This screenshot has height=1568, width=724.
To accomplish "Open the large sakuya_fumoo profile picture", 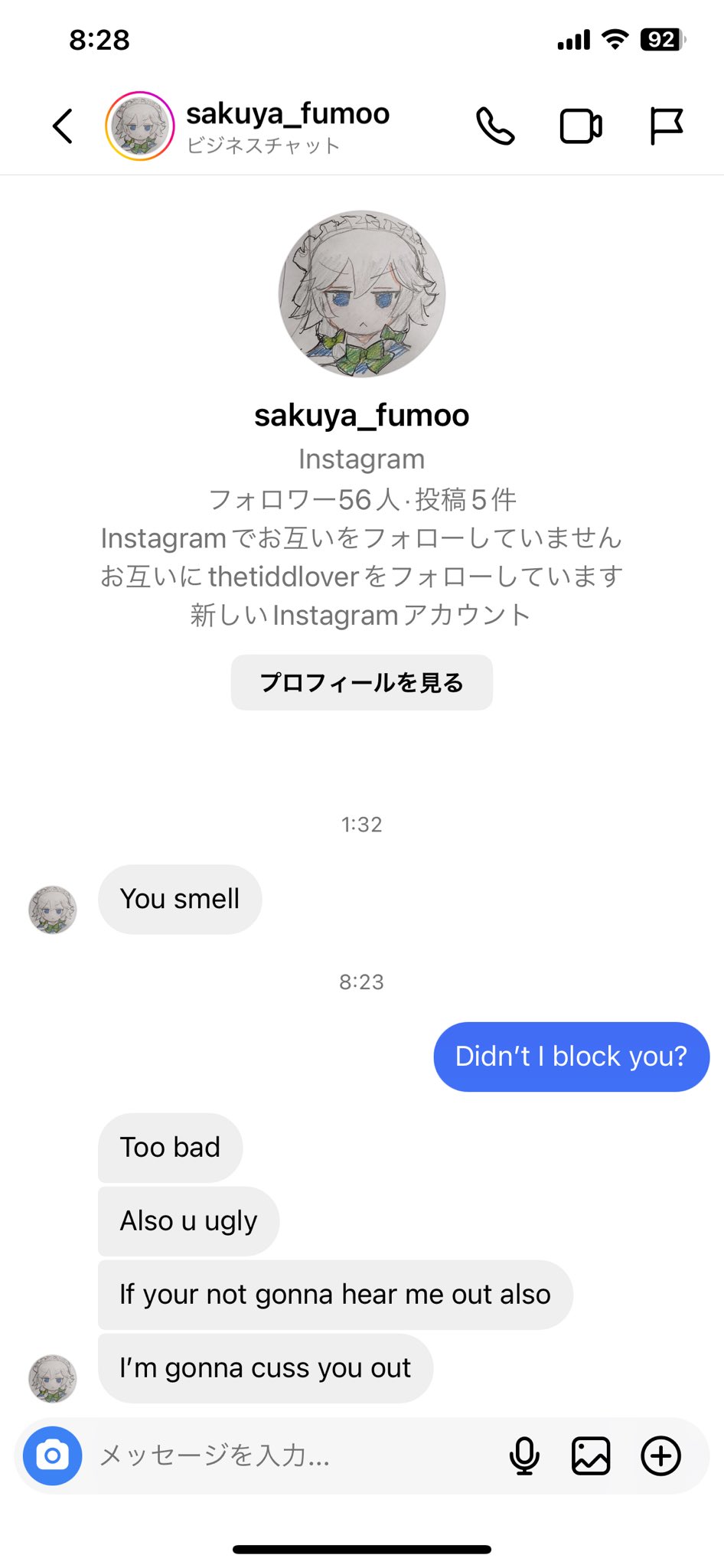I will 362,294.
